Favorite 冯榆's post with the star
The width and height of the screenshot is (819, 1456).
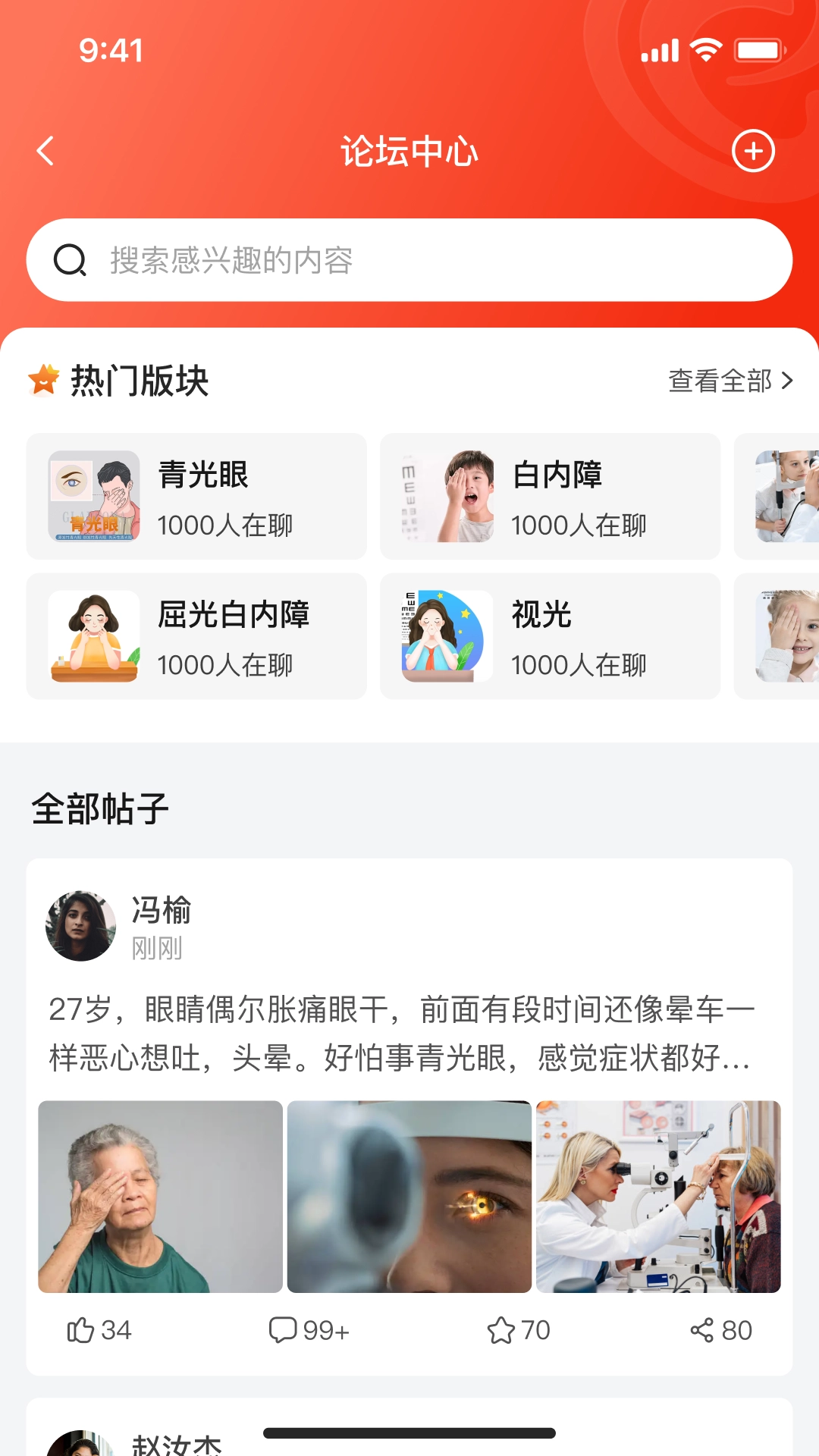(x=519, y=1330)
